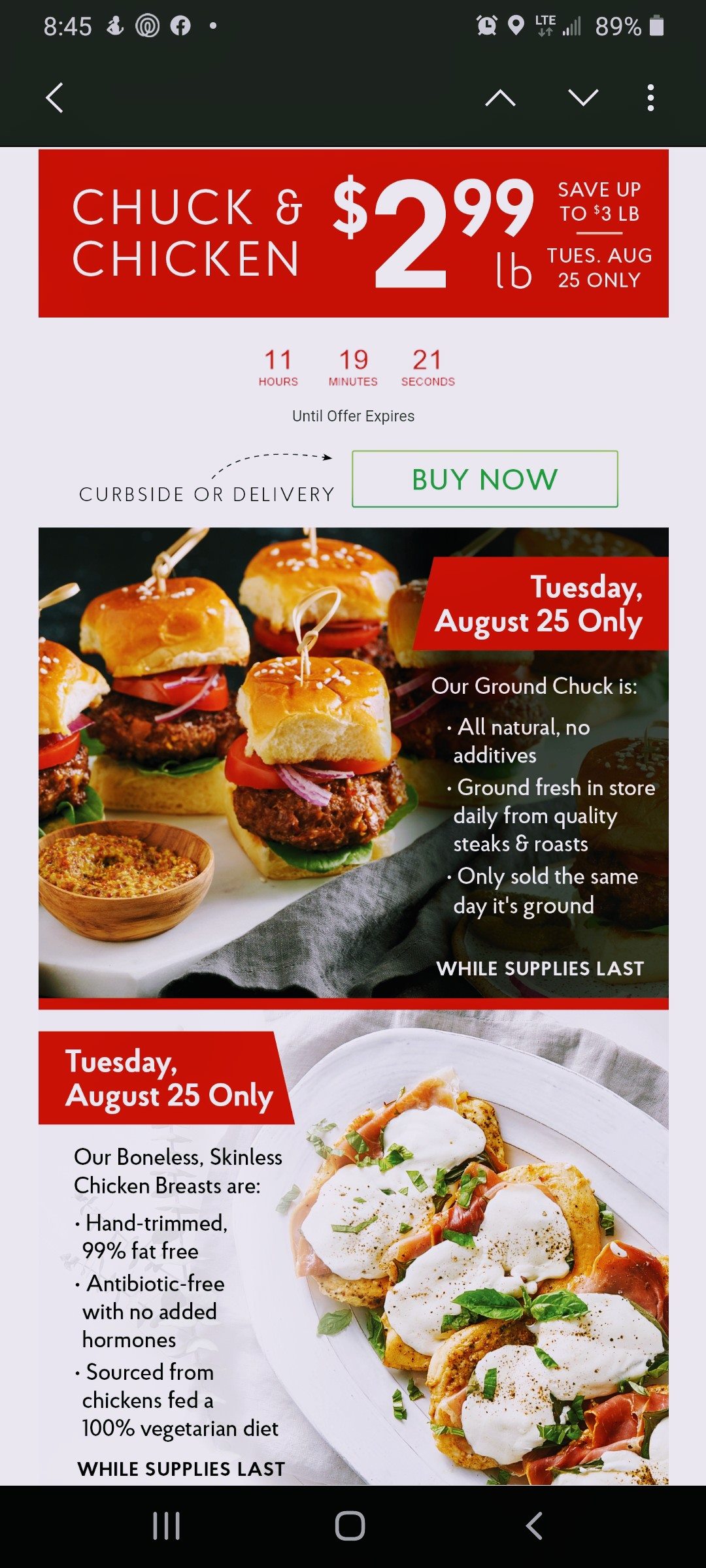Open the Chuck & Chicken $2.99 banner
706x1568 pixels.
click(x=353, y=233)
